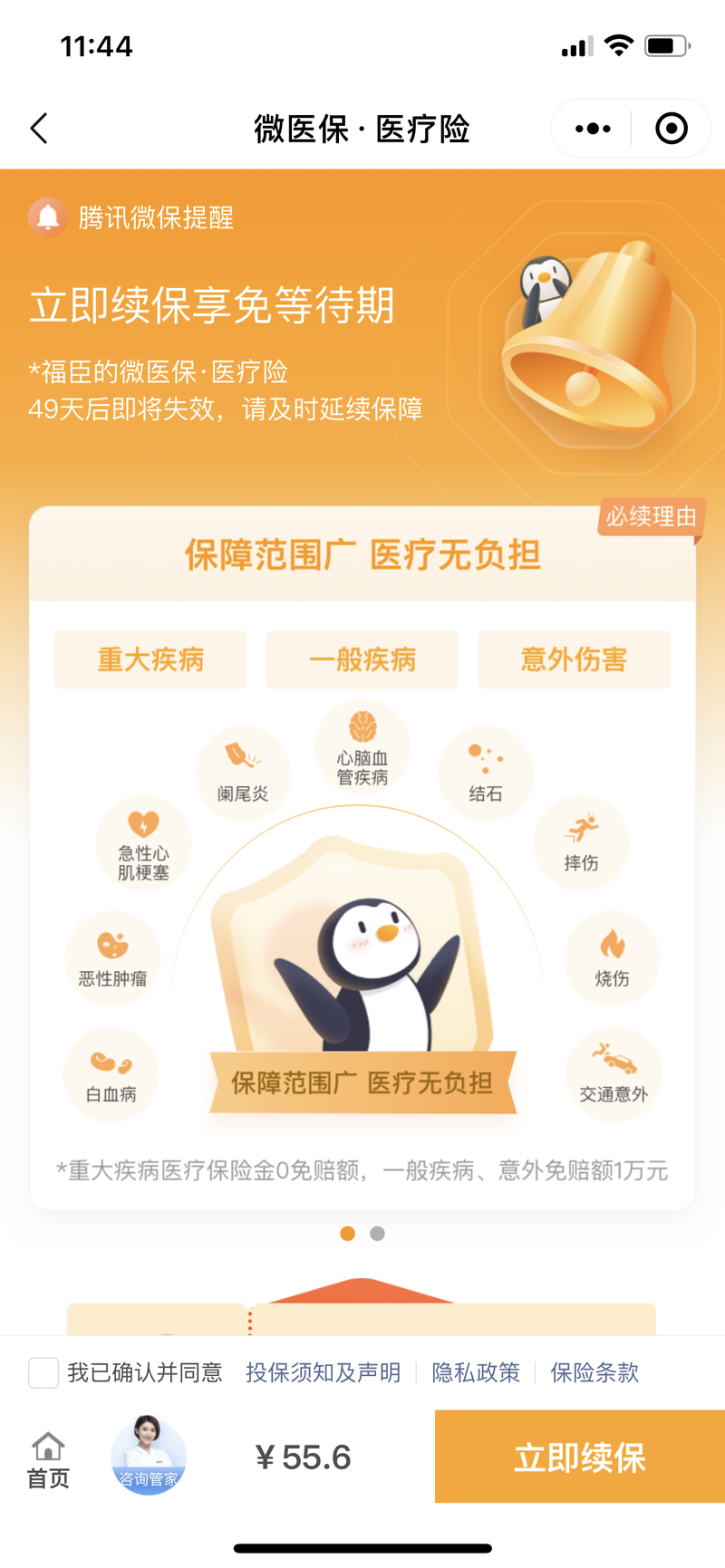Check the 我已确认并同意 agreement box
725x1568 pixels.
(x=43, y=1372)
